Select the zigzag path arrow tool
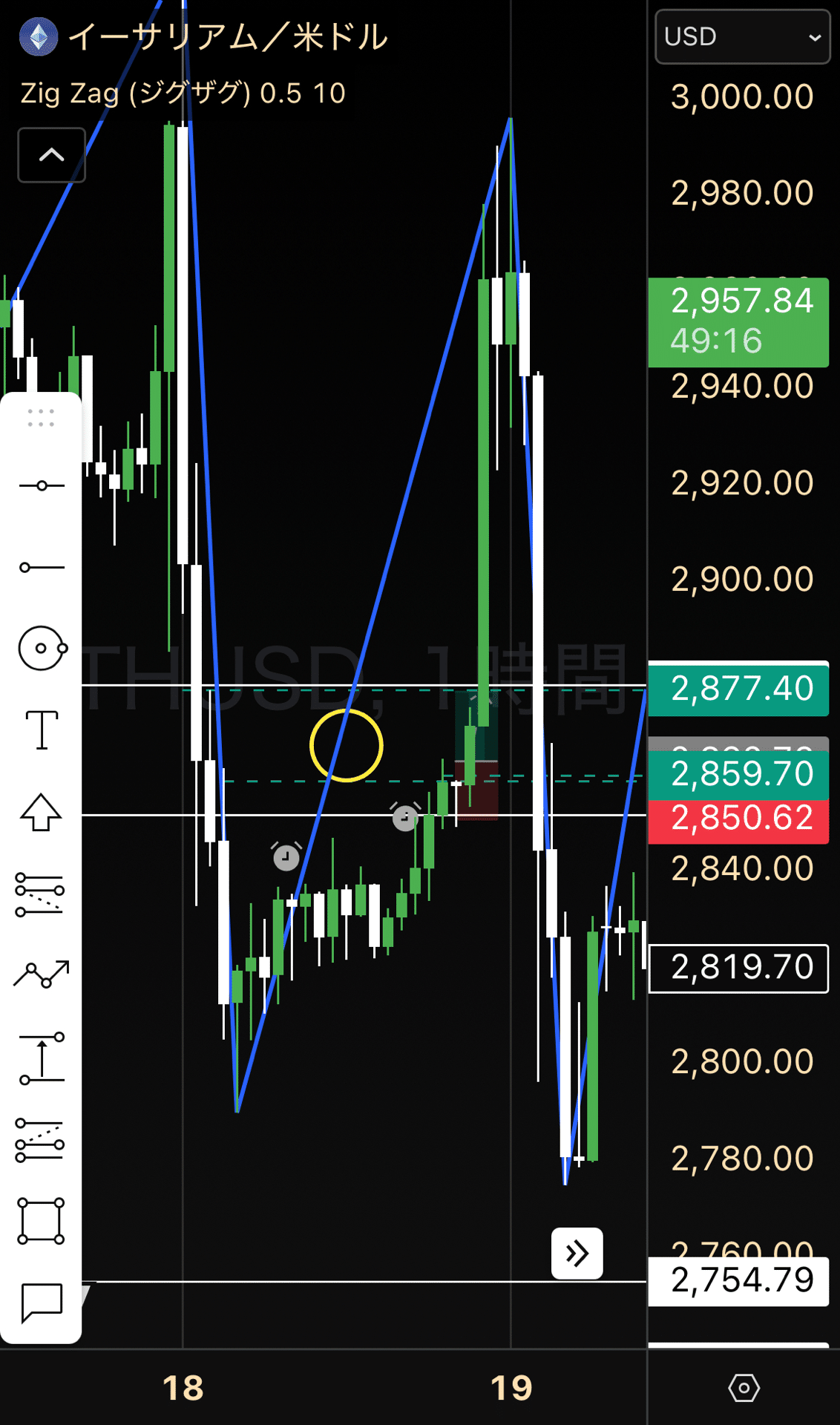 [42, 974]
